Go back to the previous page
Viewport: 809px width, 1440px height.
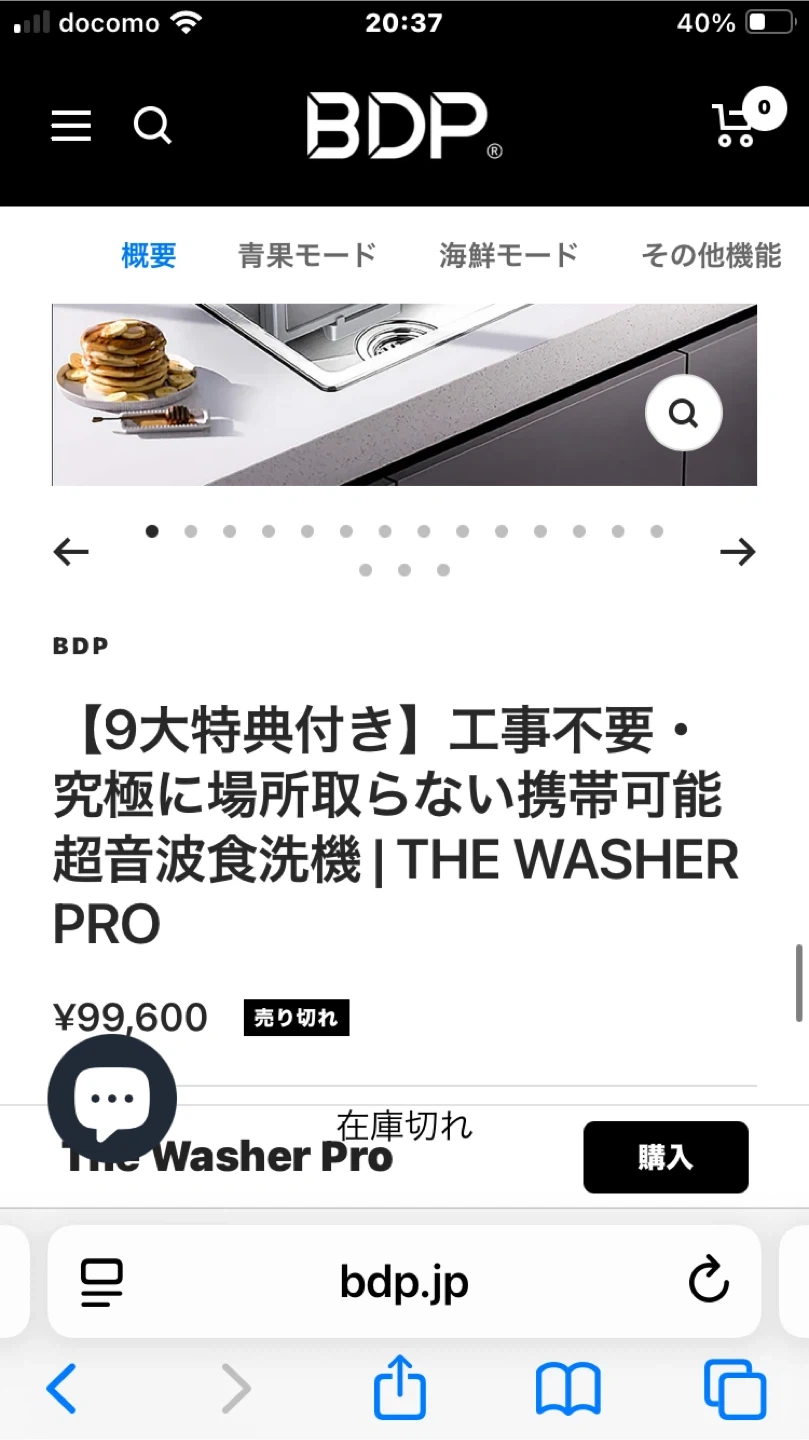coord(62,1390)
